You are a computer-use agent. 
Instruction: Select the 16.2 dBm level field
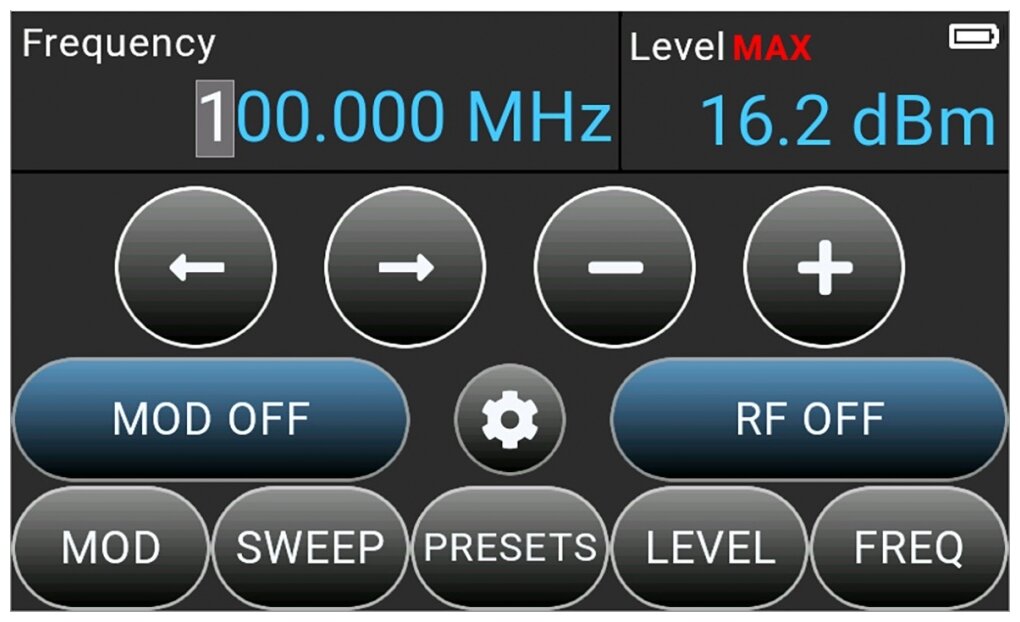(x=848, y=121)
